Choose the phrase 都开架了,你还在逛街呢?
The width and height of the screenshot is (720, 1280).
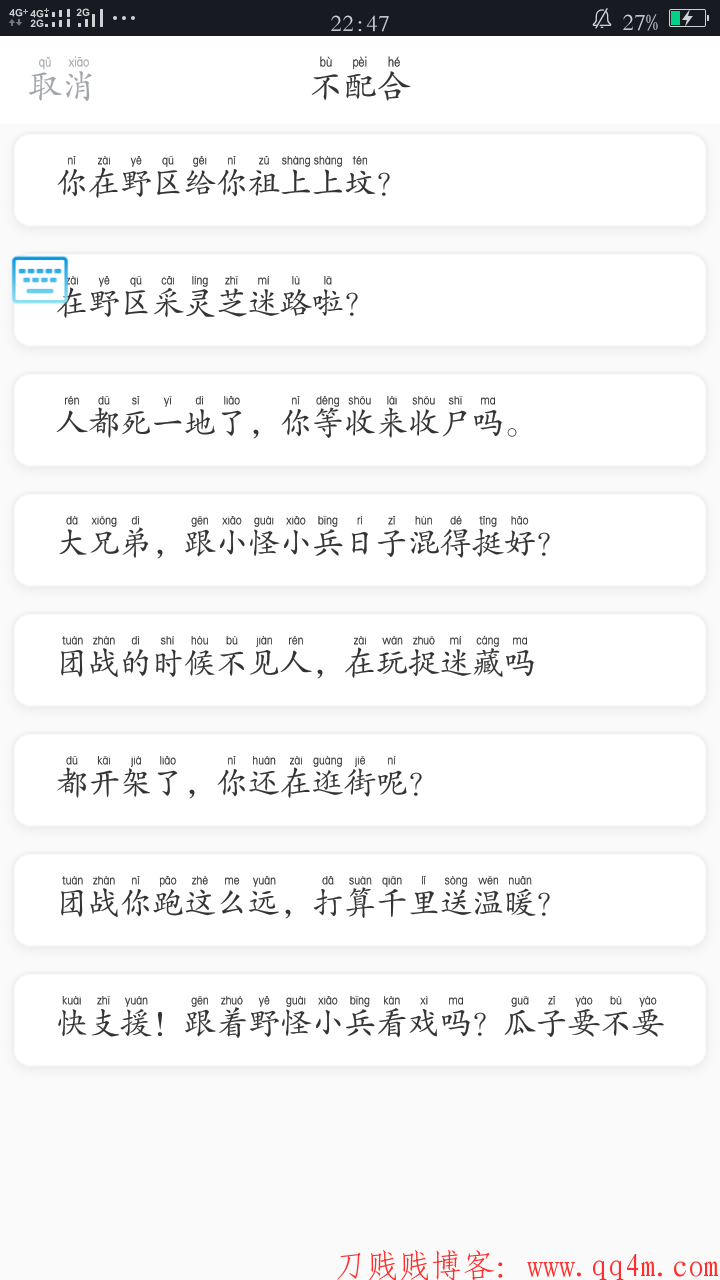tap(360, 780)
